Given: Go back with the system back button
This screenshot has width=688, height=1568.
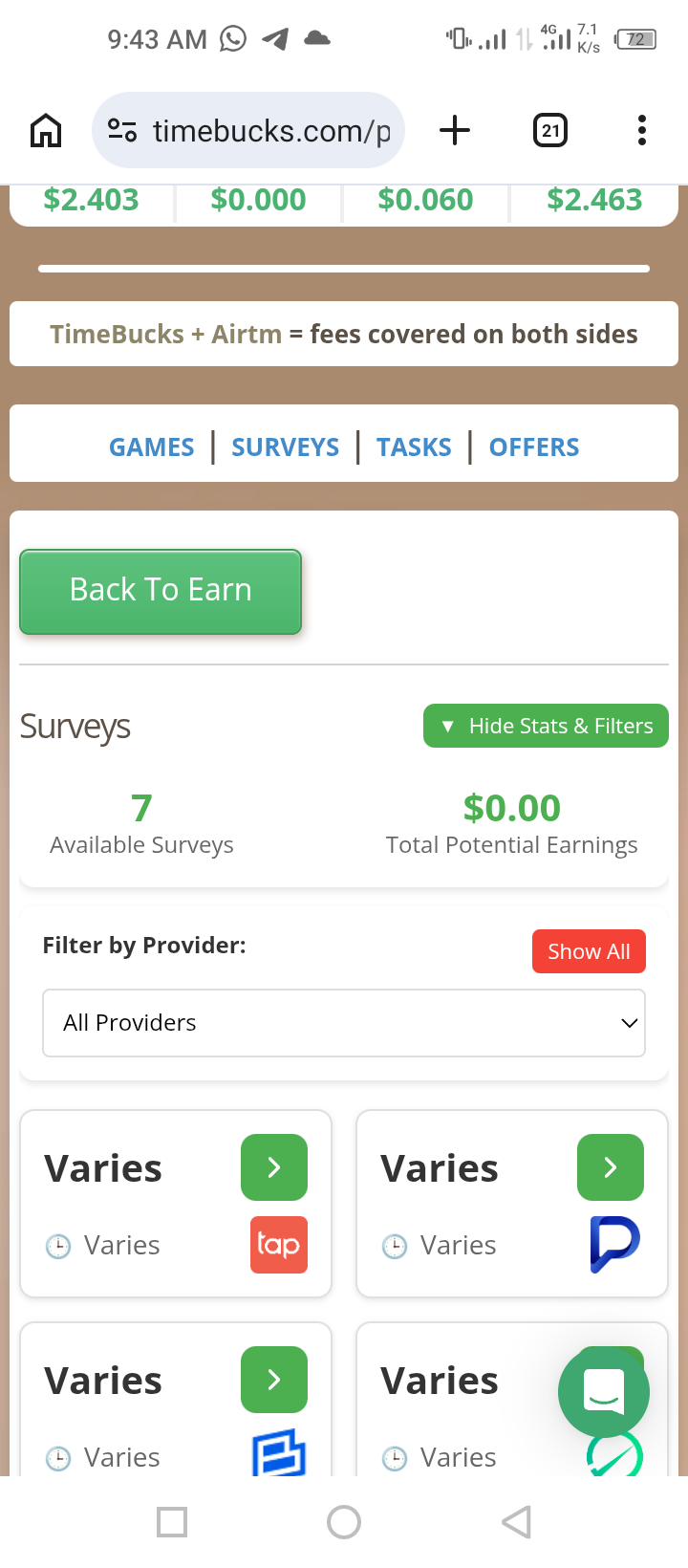Looking at the screenshot, I should [x=516, y=1521].
